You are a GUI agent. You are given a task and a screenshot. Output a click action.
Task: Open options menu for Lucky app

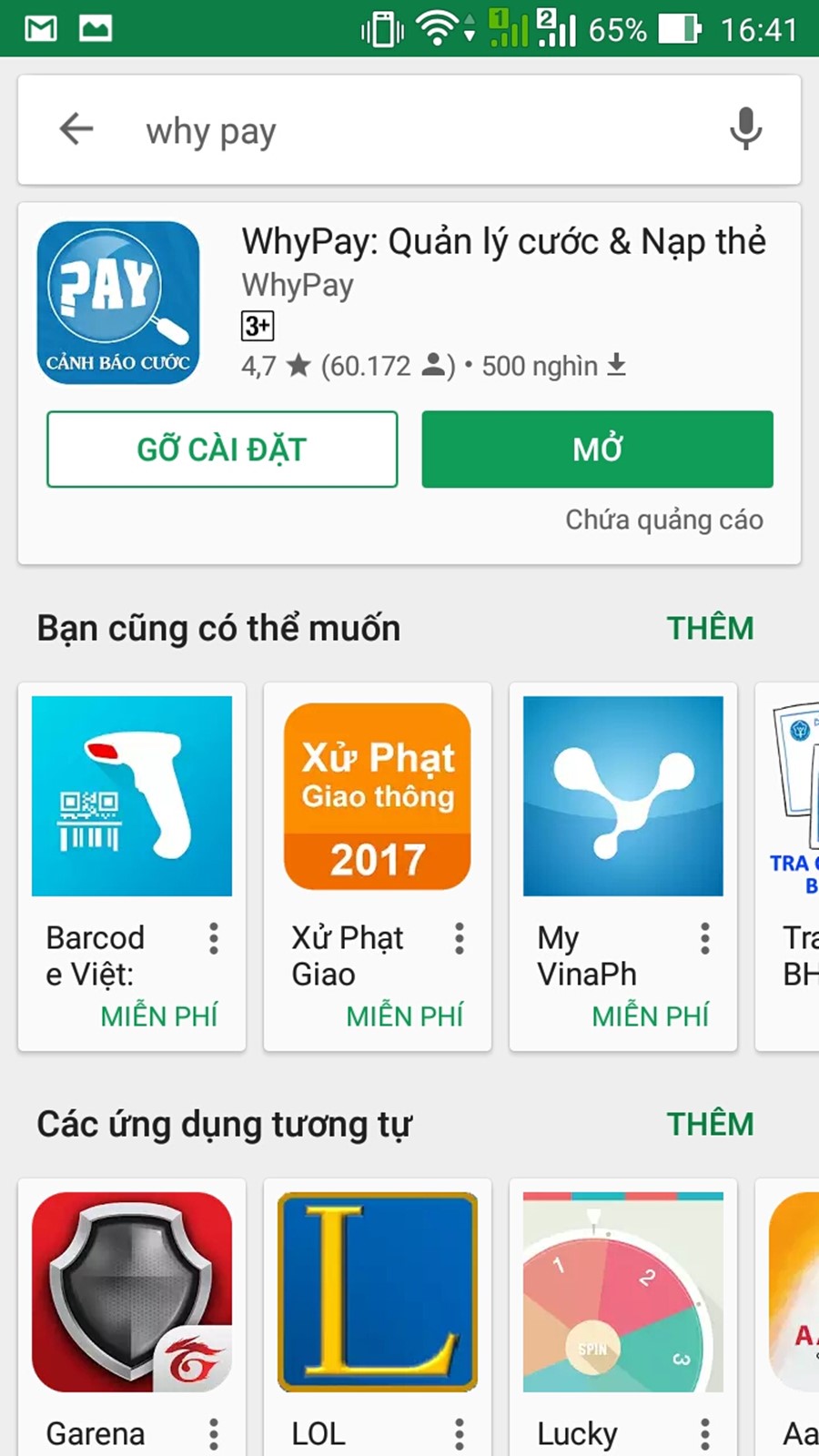point(705,1434)
